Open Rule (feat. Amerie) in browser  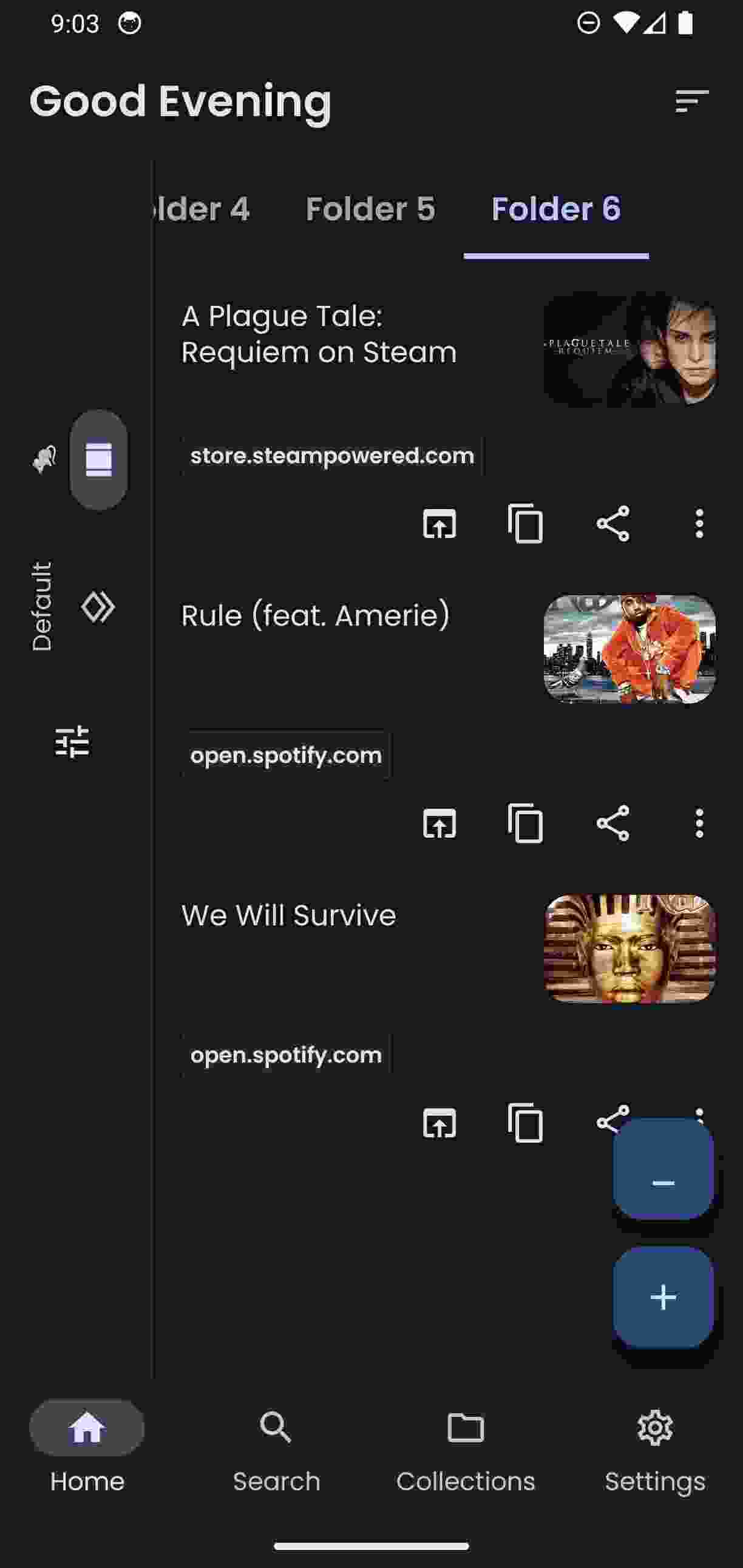[x=439, y=823]
